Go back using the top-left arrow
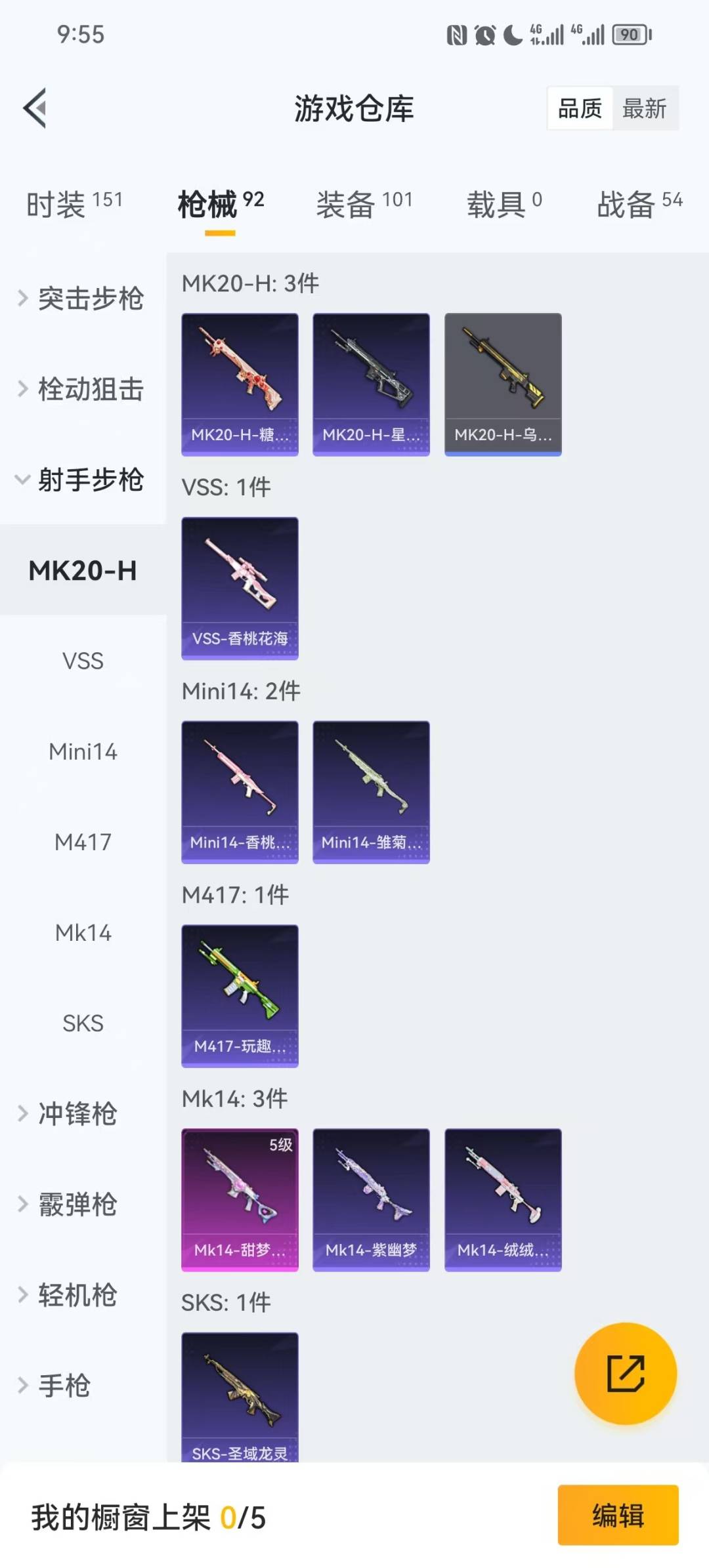This screenshot has width=709, height=1568. pos(35,108)
